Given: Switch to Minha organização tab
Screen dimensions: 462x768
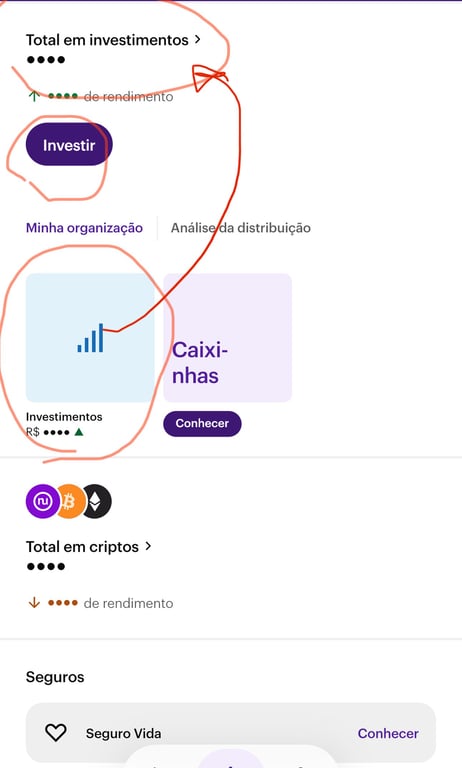Looking at the screenshot, I should pos(84,228).
